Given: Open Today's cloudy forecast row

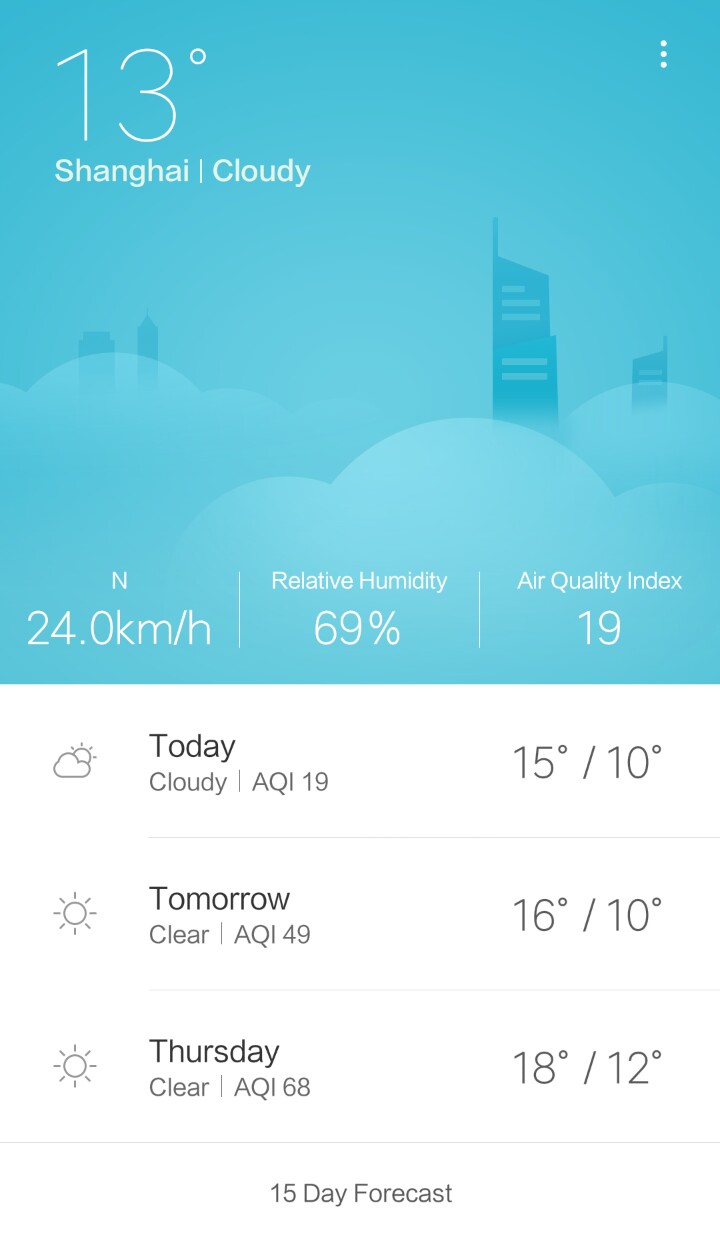Looking at the screenshot, I should pyautogui.click(x=360, y=762).
